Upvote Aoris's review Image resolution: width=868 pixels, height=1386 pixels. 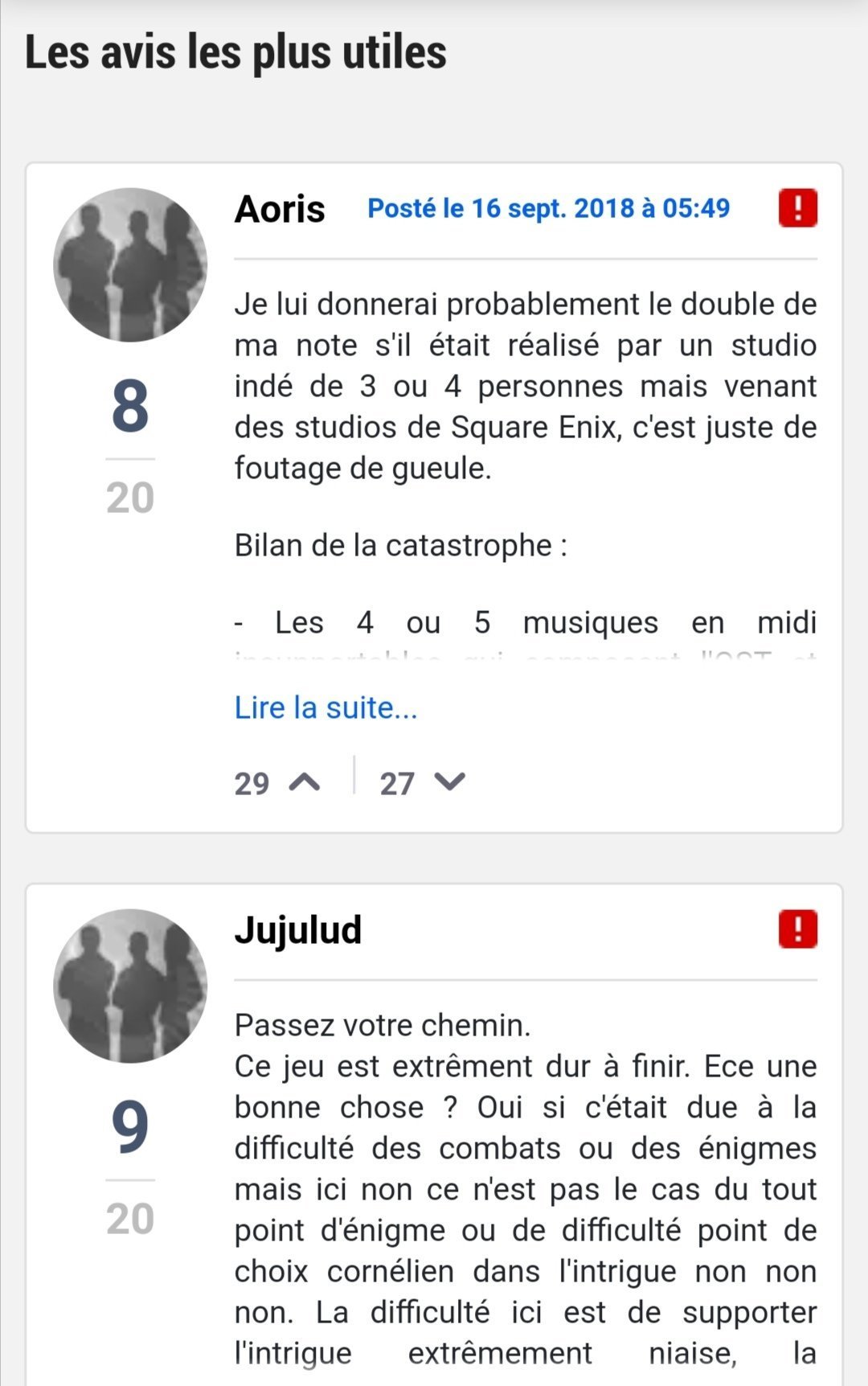tap(304, 782)
